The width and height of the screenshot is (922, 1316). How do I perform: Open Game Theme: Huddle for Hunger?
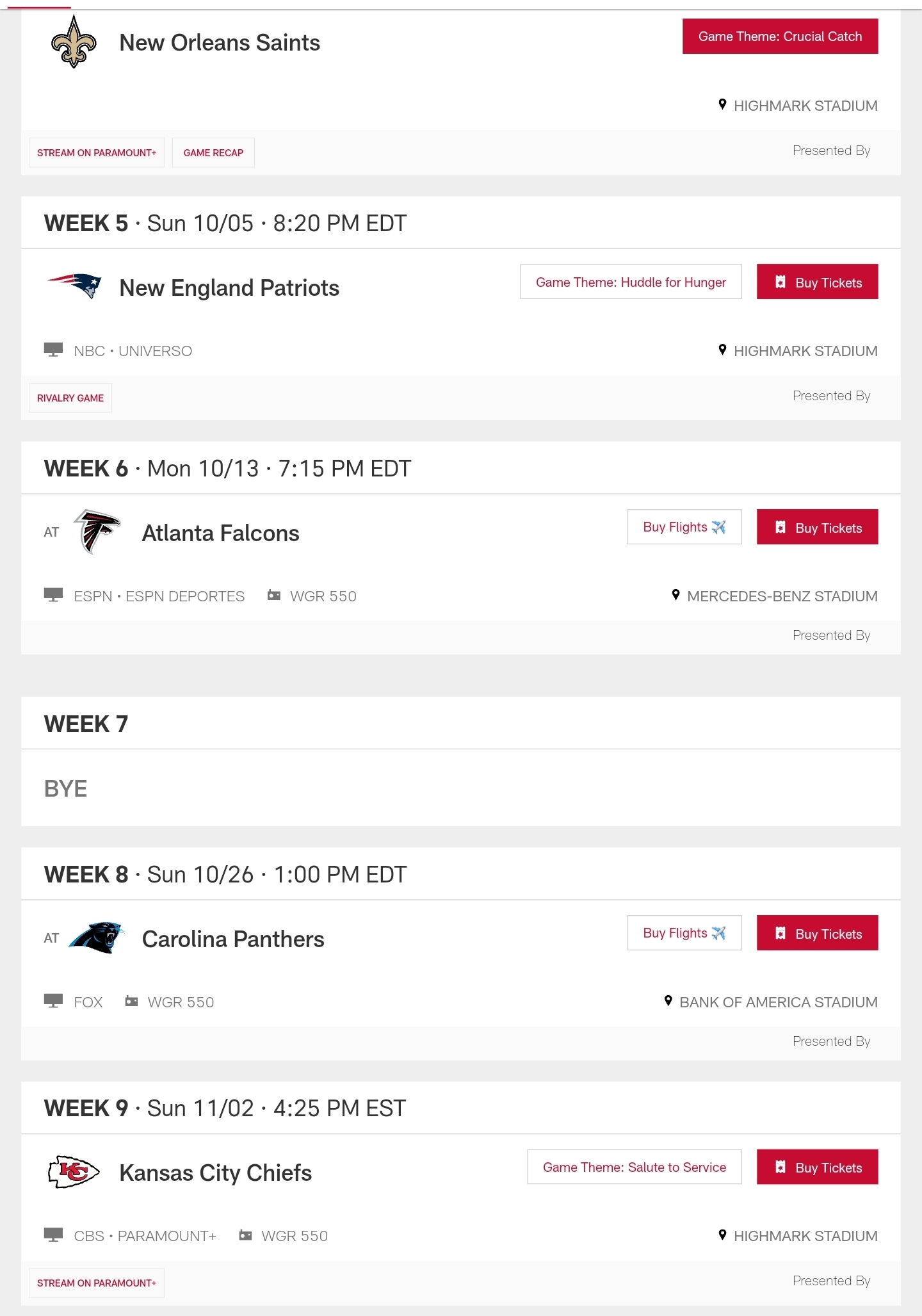[630, 282]
